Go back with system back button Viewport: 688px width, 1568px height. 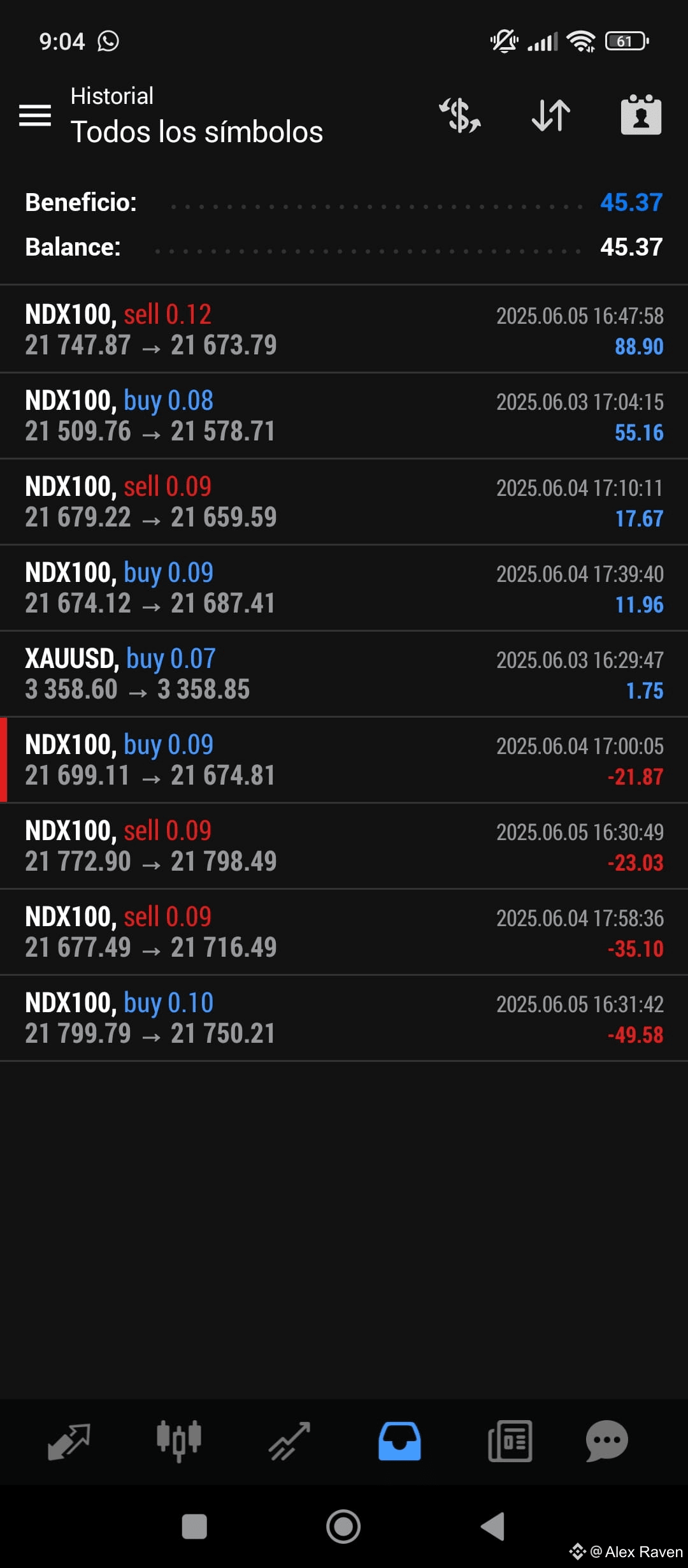pos(492,1527)
